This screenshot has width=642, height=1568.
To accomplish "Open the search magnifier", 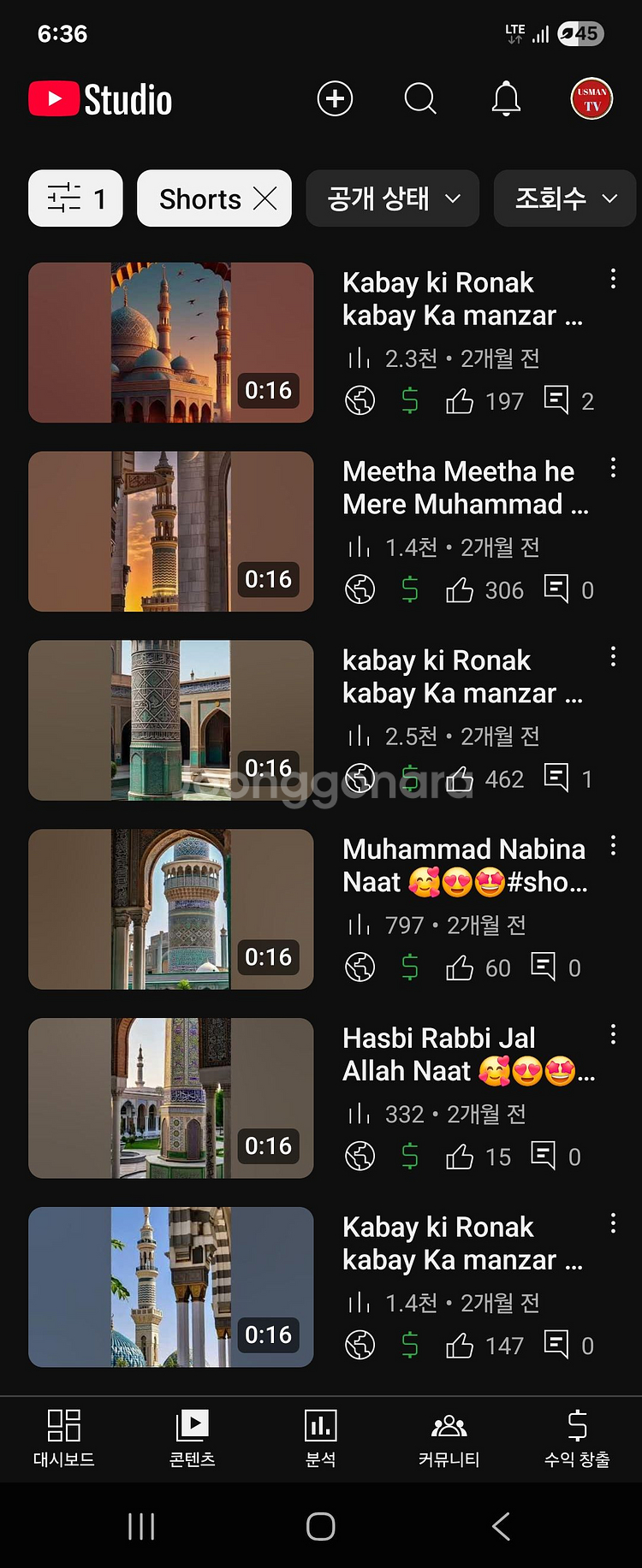I will point(419,99).
